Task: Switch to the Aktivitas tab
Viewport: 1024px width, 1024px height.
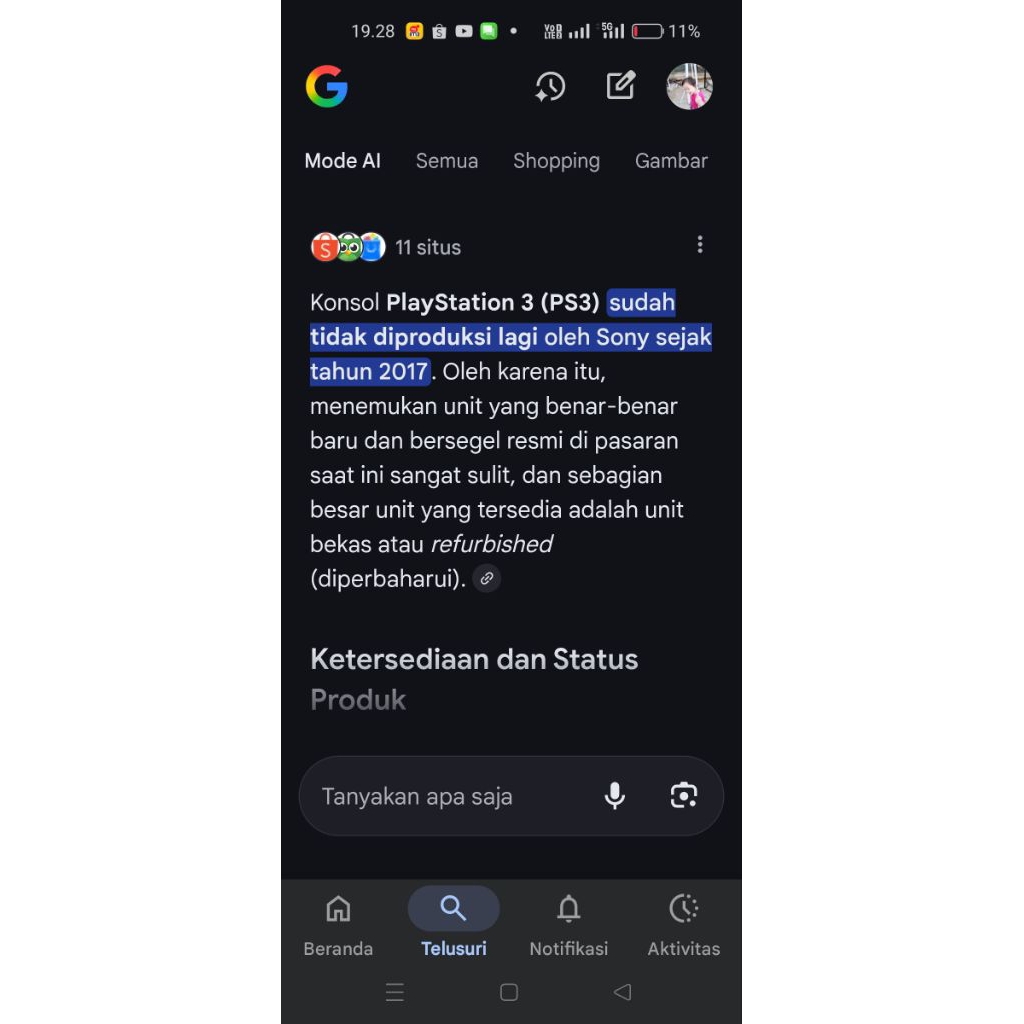Action: (684, 925)
